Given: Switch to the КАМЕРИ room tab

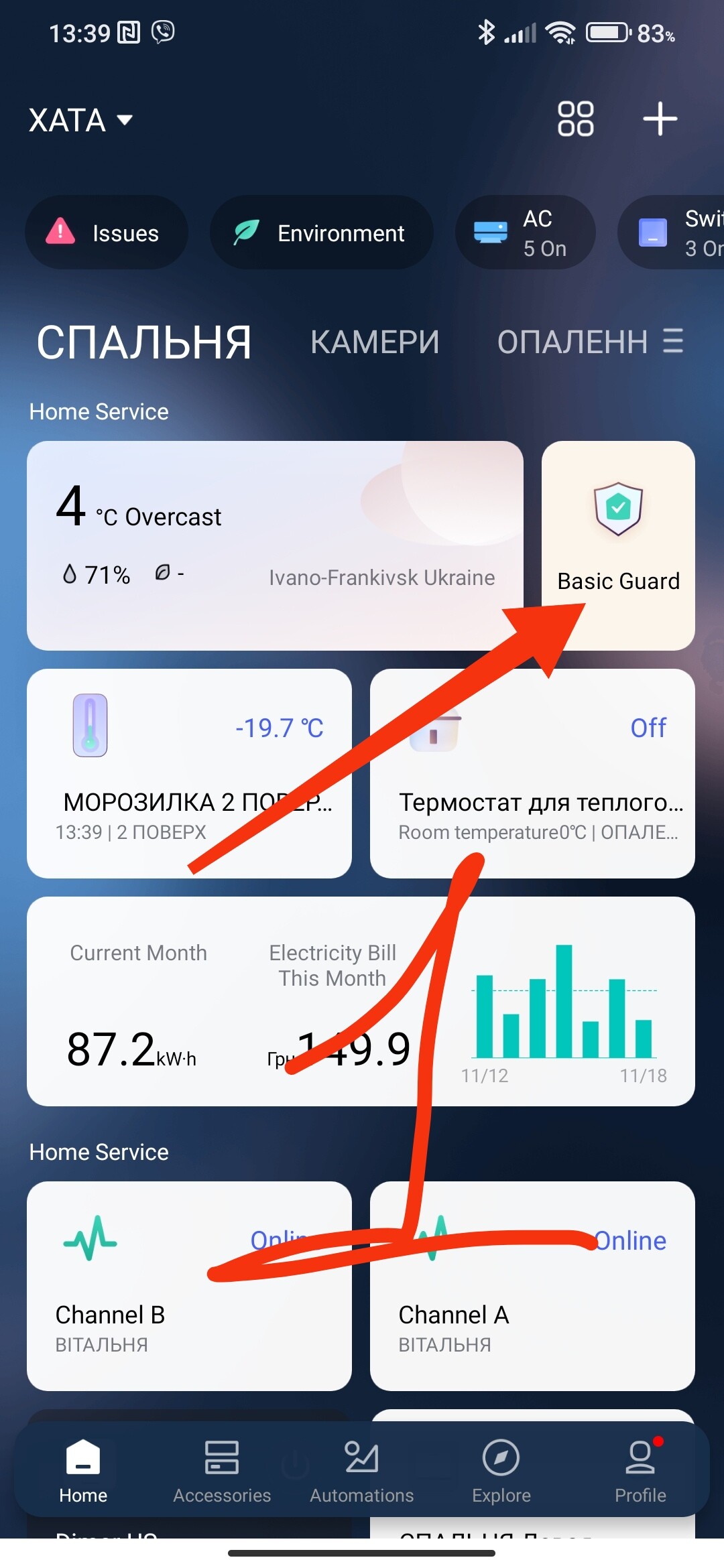Looking at the screenshot, I should [x=374, y=342].
